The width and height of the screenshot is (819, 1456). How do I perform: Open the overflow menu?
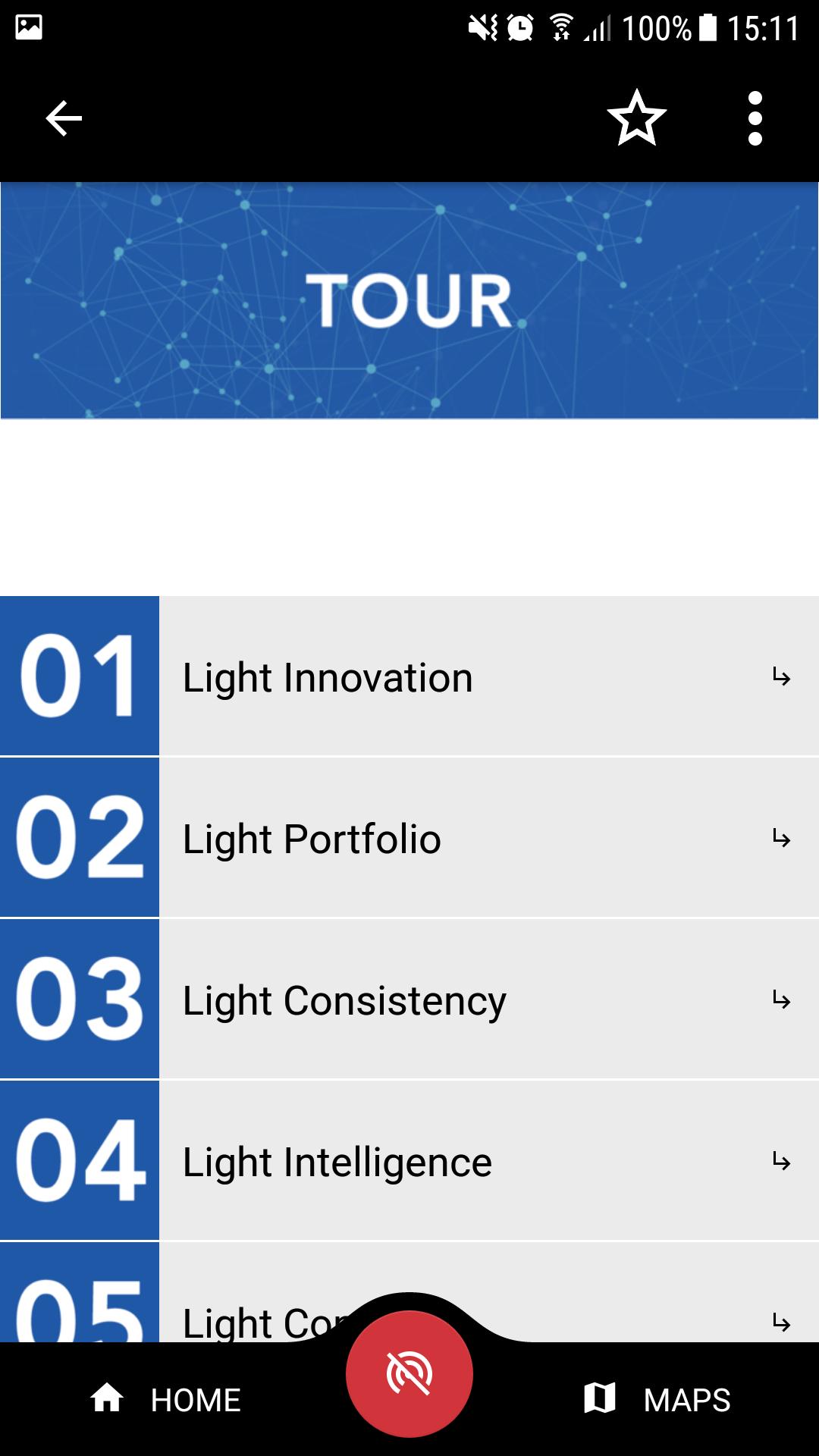click(x=755, y=118)
